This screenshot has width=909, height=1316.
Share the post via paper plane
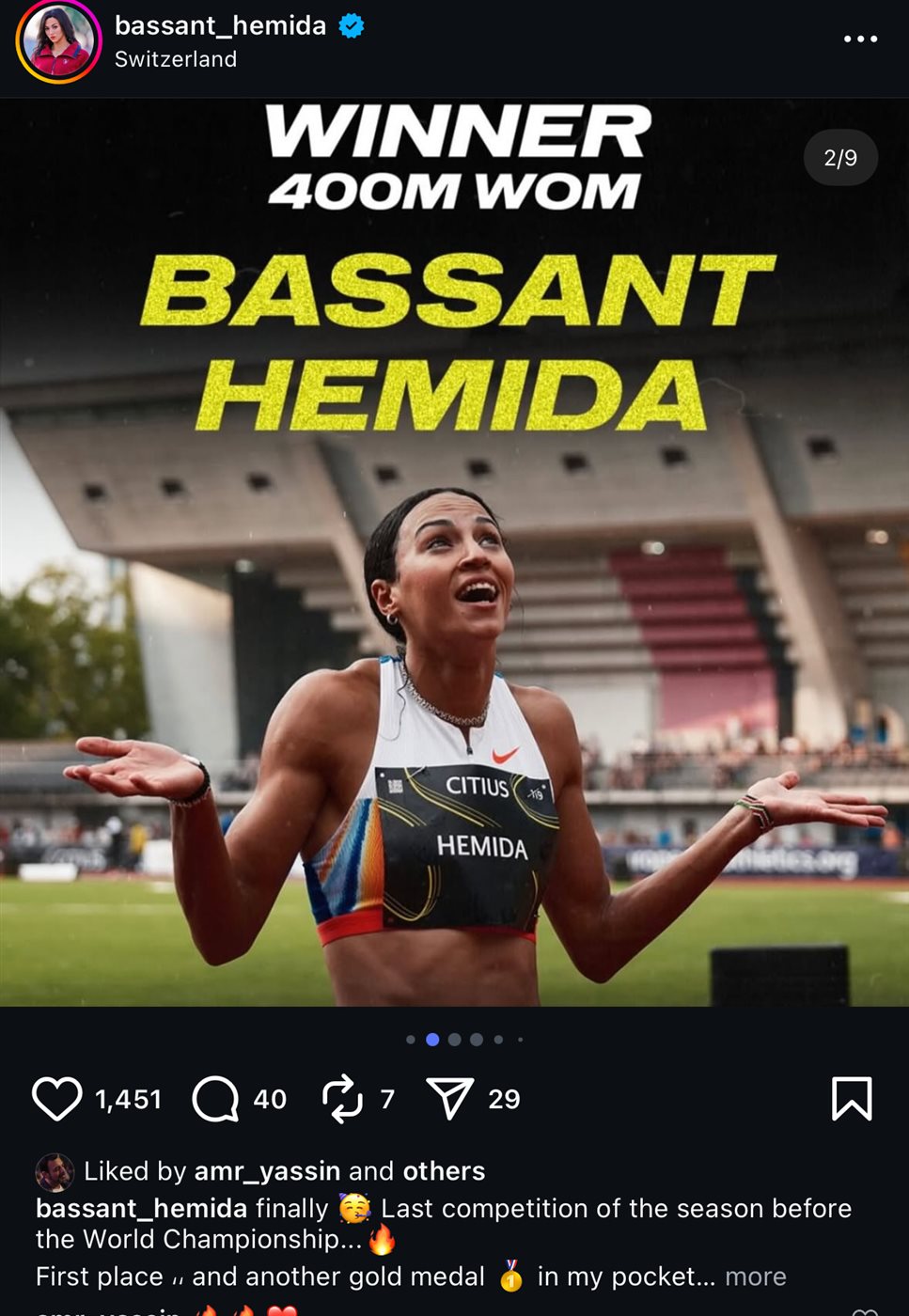449,1098
